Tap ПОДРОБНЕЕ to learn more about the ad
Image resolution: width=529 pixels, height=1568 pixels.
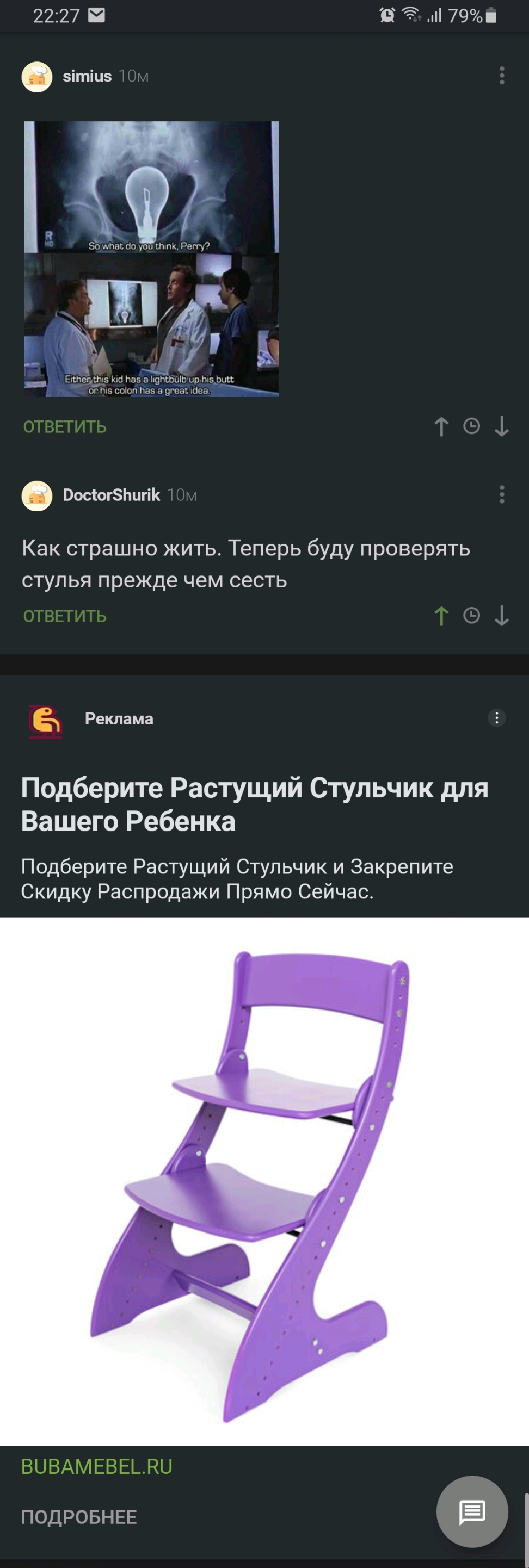[78, 1517]
